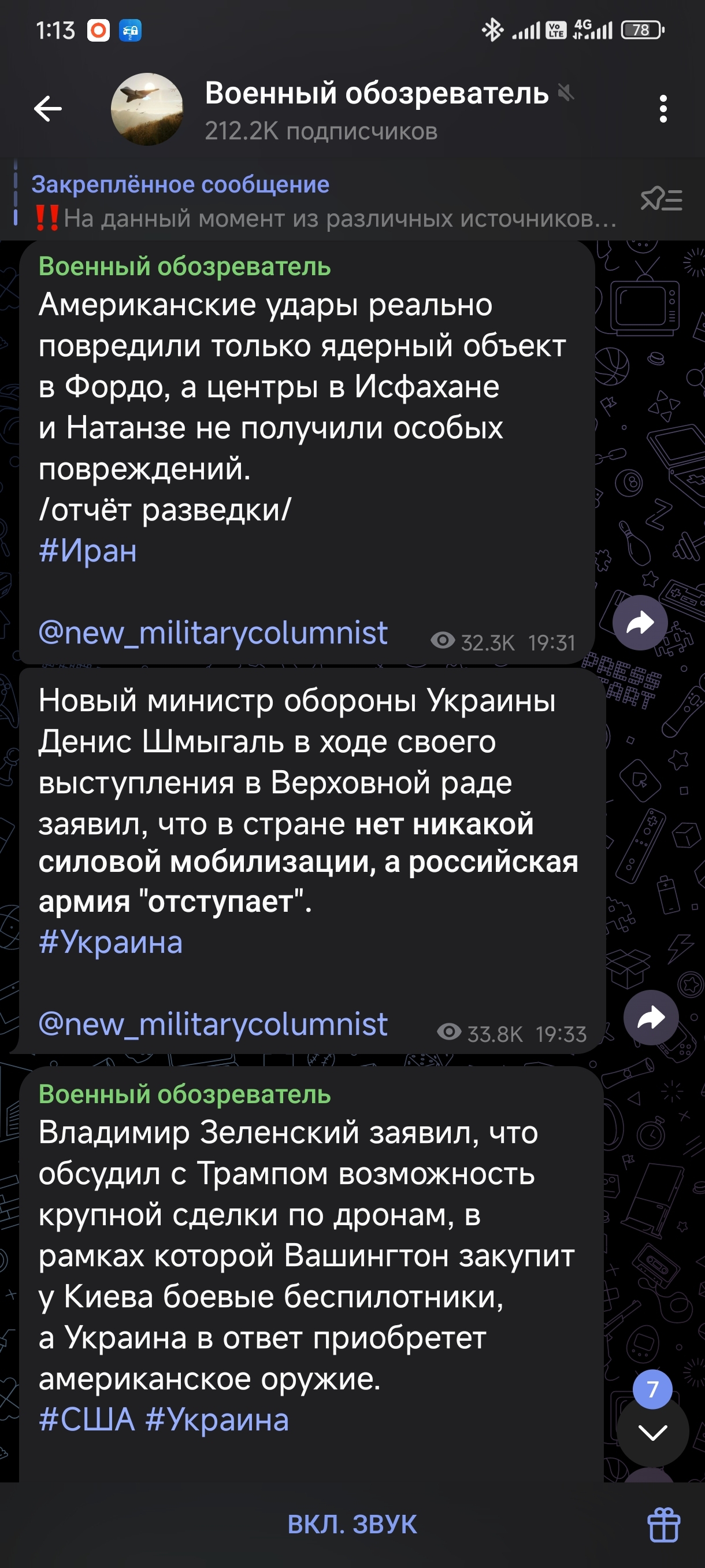This screenshot has width=705, height=1568.
Task: Unmute channel with ВКЛ. ЗВУК
Action: point(352,1525)
